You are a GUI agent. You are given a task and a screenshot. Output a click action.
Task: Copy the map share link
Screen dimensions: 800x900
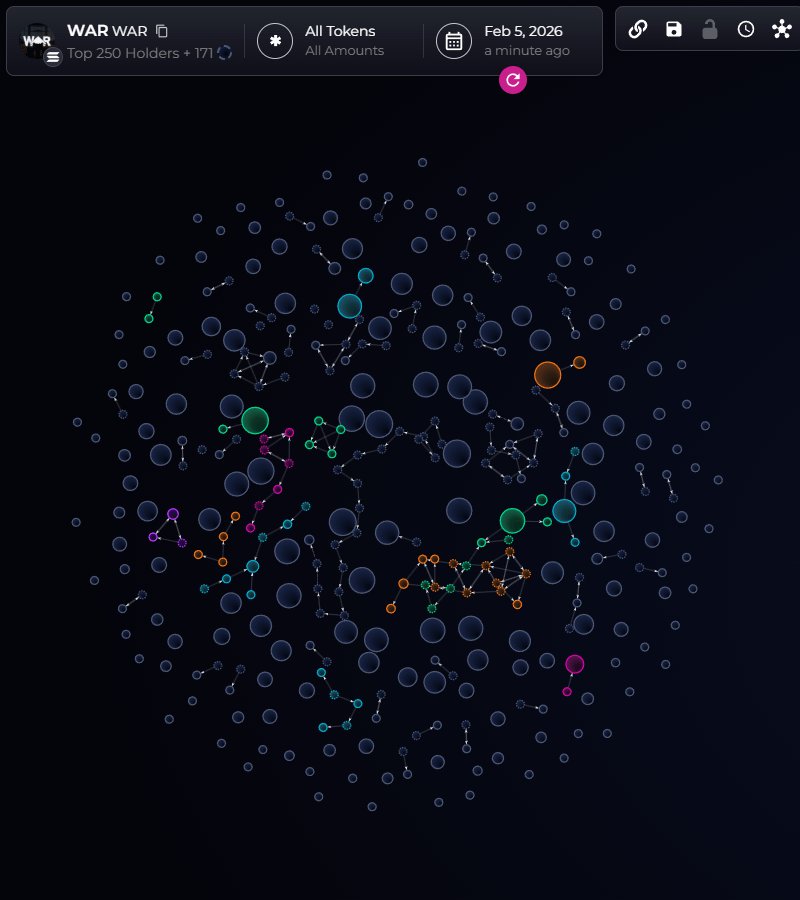pos(637,29)
